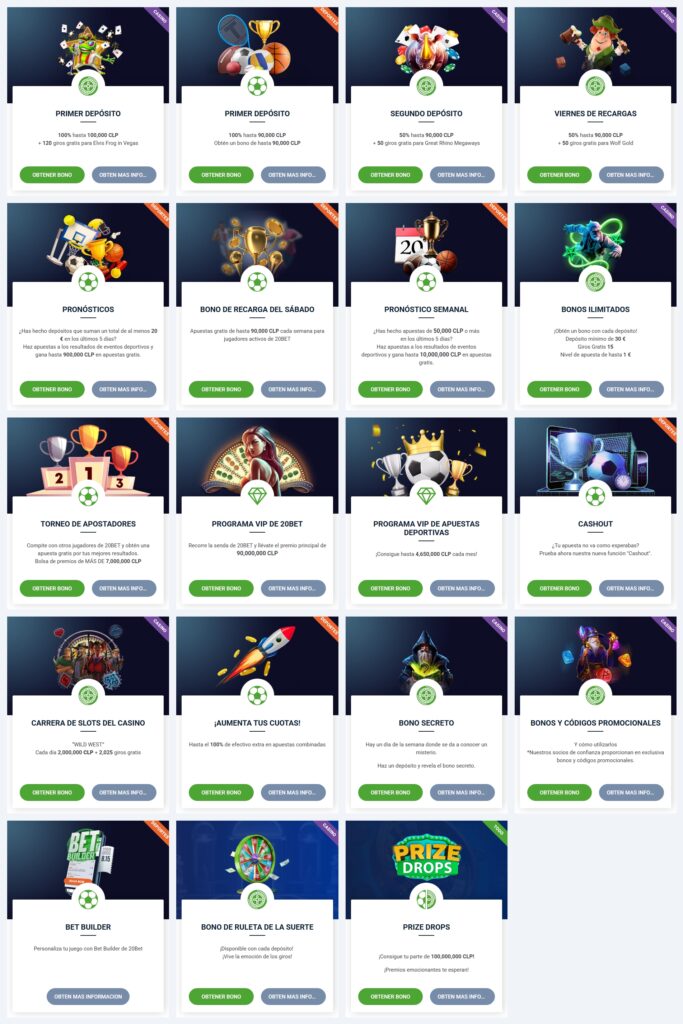
Task: View more info on Bono de Recarga del Sábado
Action: (x=293, y=389)
